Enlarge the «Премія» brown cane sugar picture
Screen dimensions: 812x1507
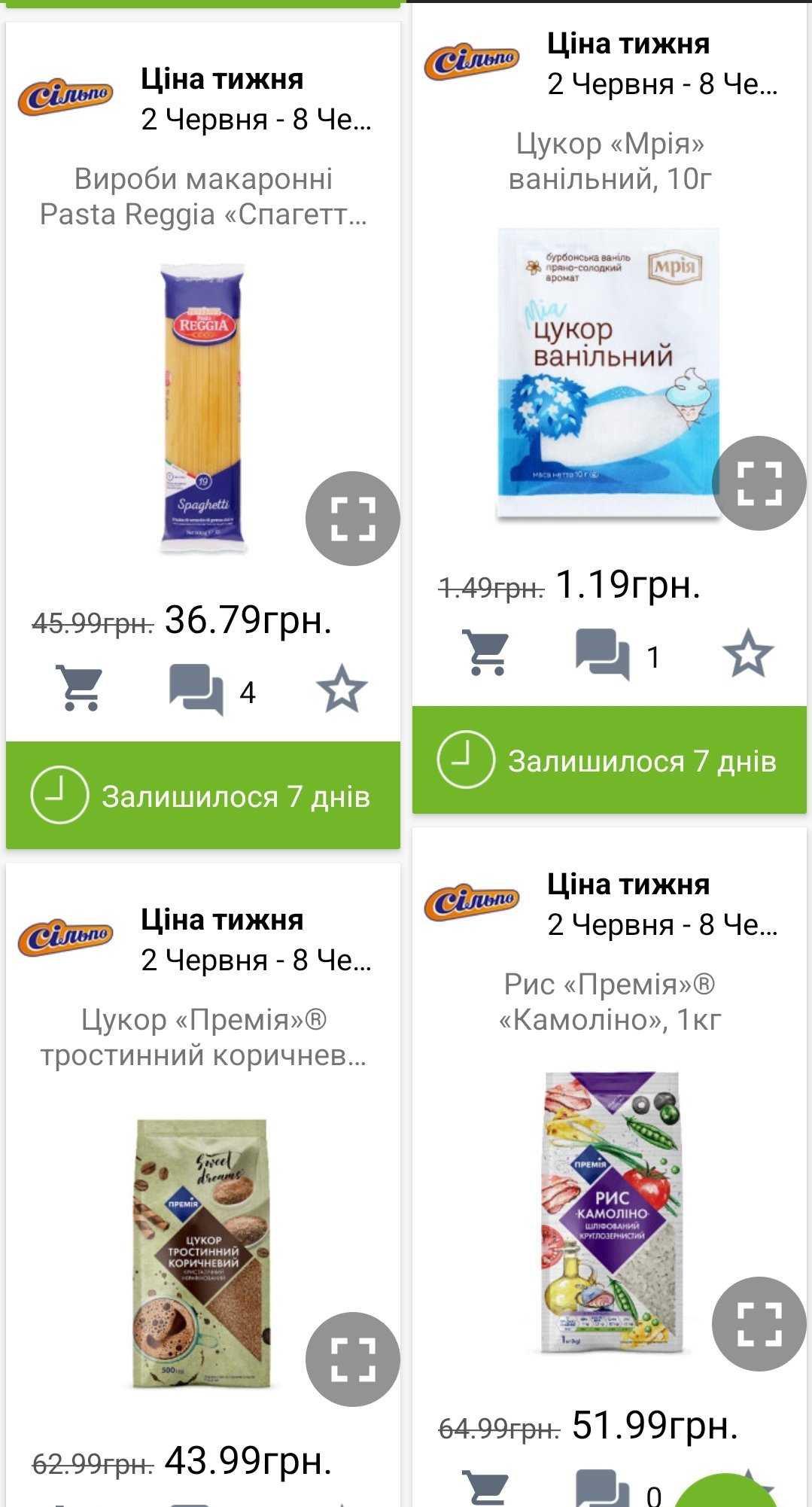tap(352, 1359)
